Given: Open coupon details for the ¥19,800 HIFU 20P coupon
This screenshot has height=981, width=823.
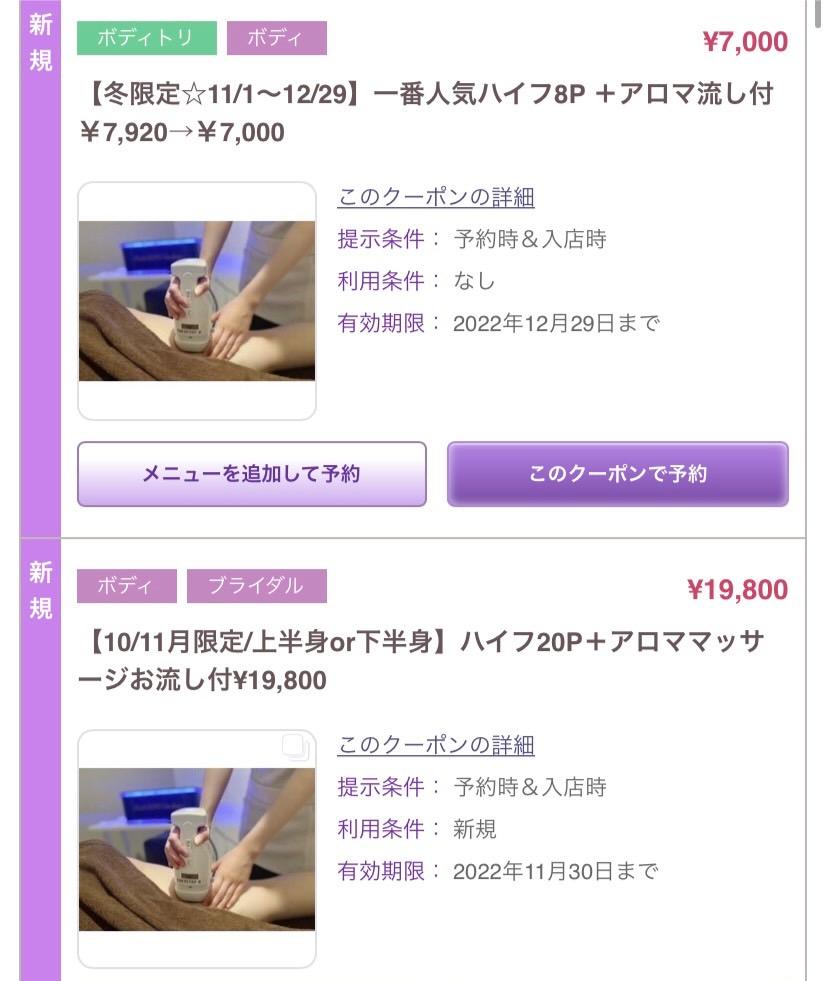Looking at the screenshot, I should pos(436,745).
